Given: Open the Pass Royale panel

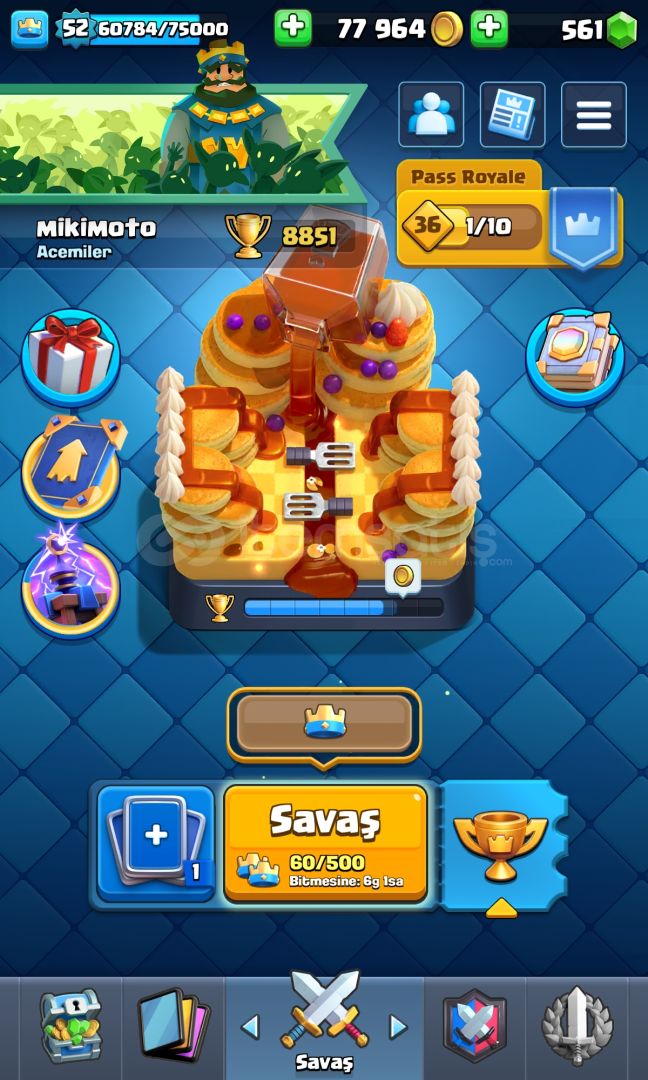Looking at the screenshot, I should pos(510,216).
